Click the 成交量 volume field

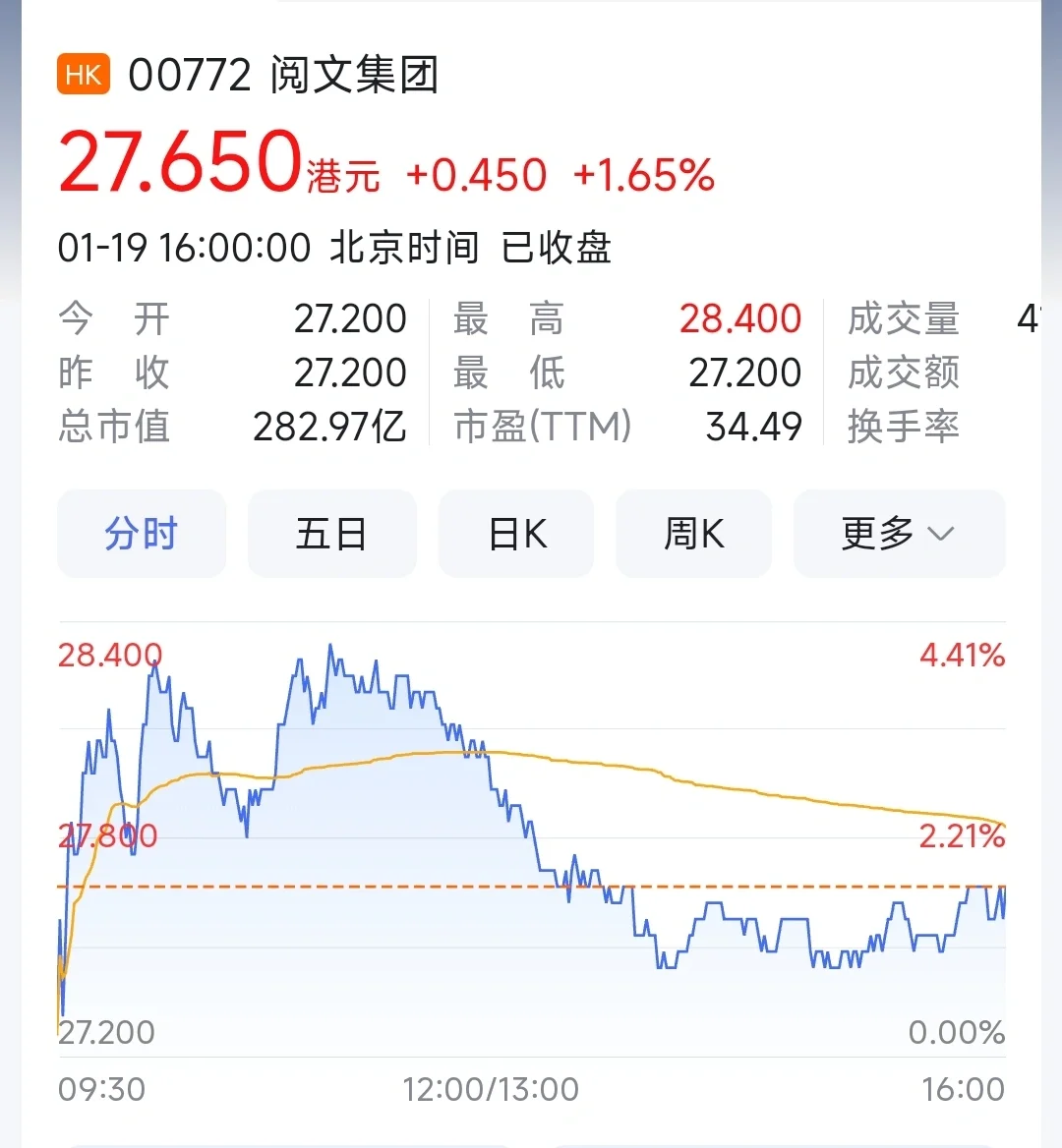tap(903, 318)
